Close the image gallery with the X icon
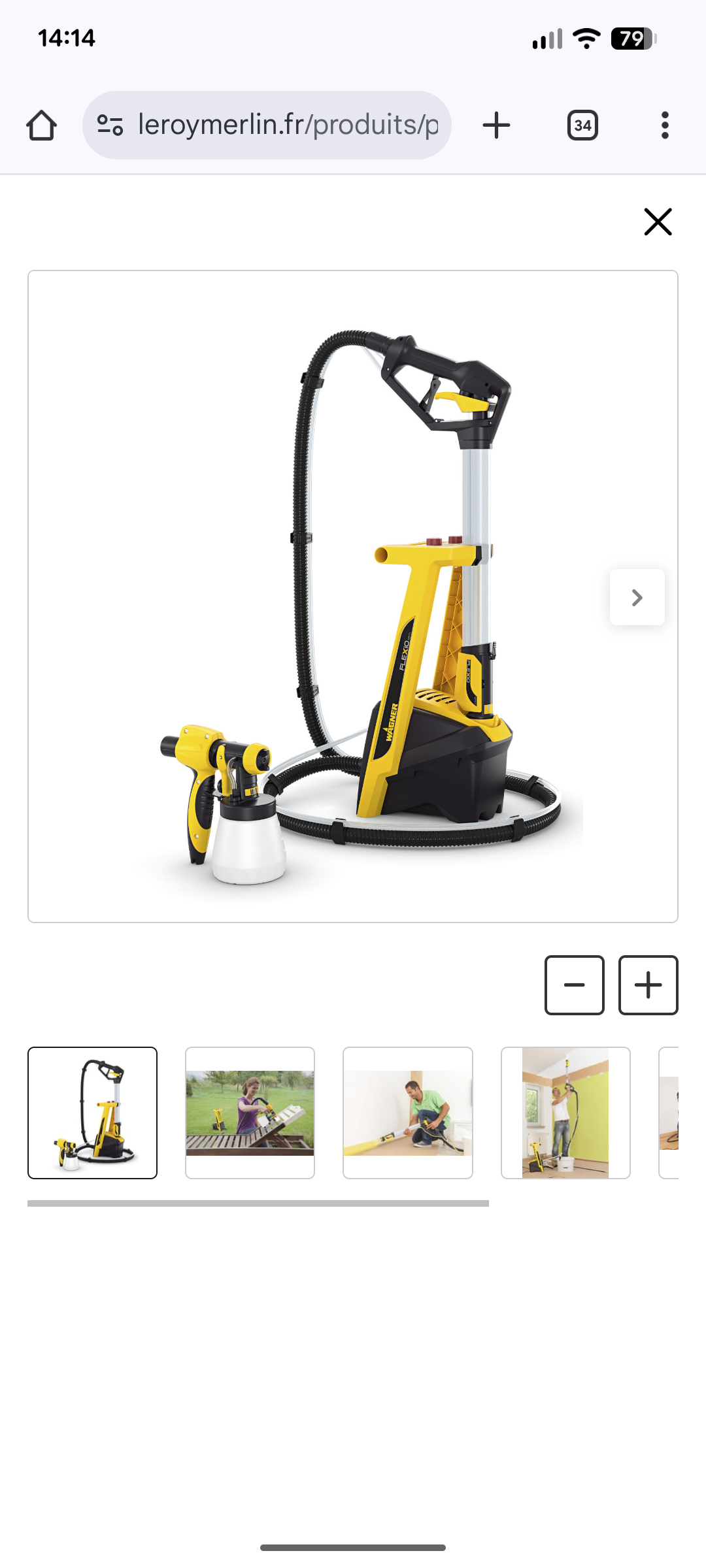This screenshot has width=706, height=1568. click(658, 222)
